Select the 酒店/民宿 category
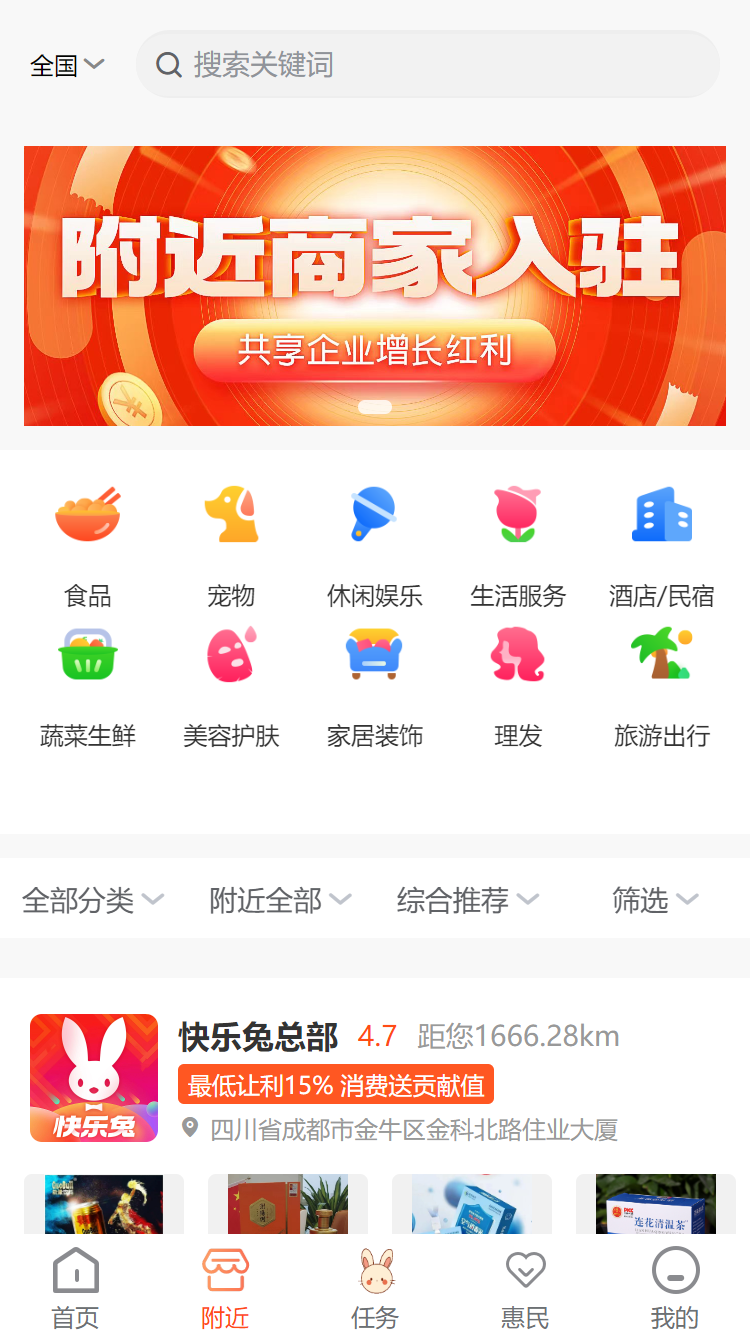Screen dimensions: 750x1334 661,545
